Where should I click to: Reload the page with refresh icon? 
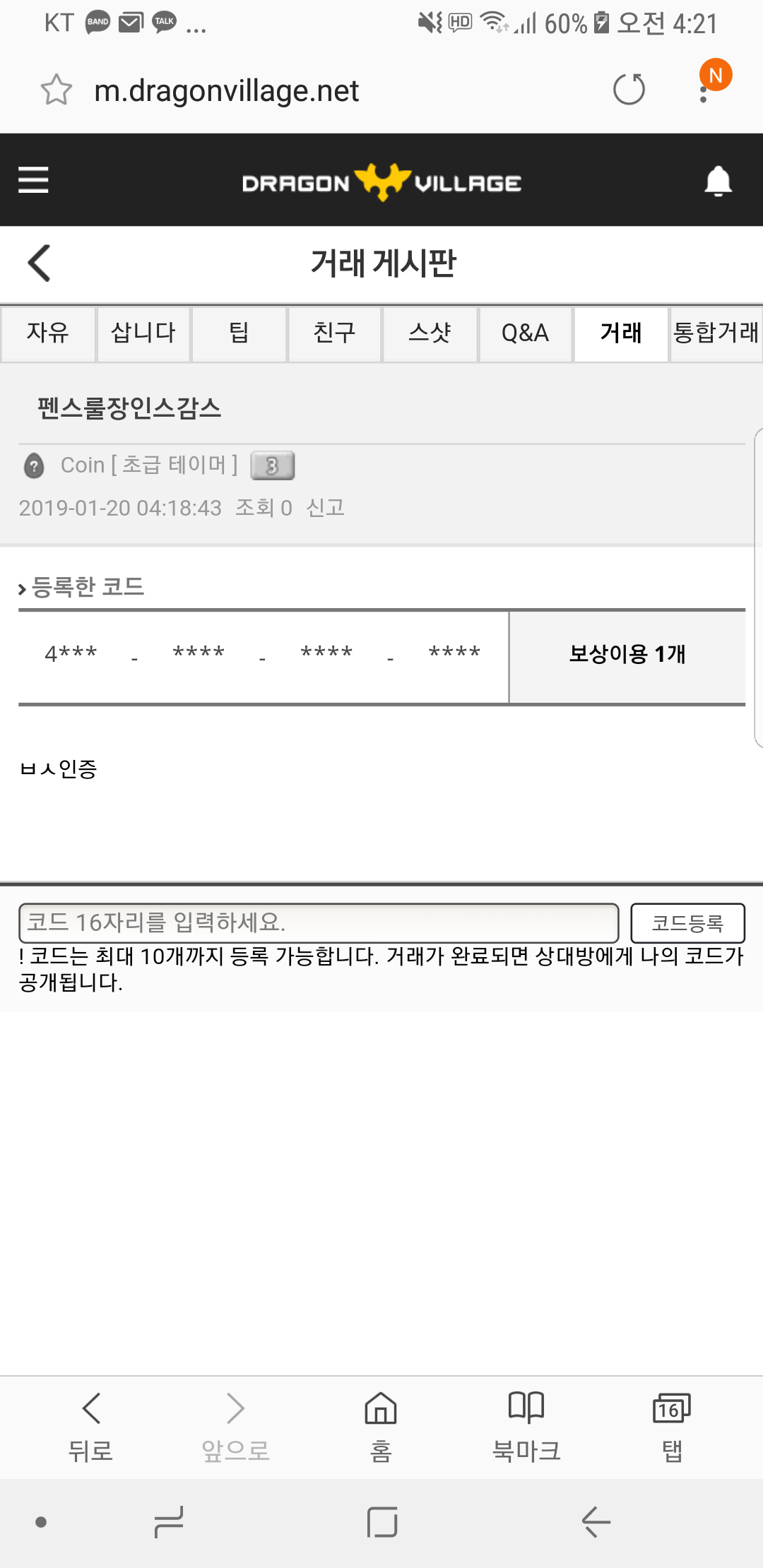point(629,90)
